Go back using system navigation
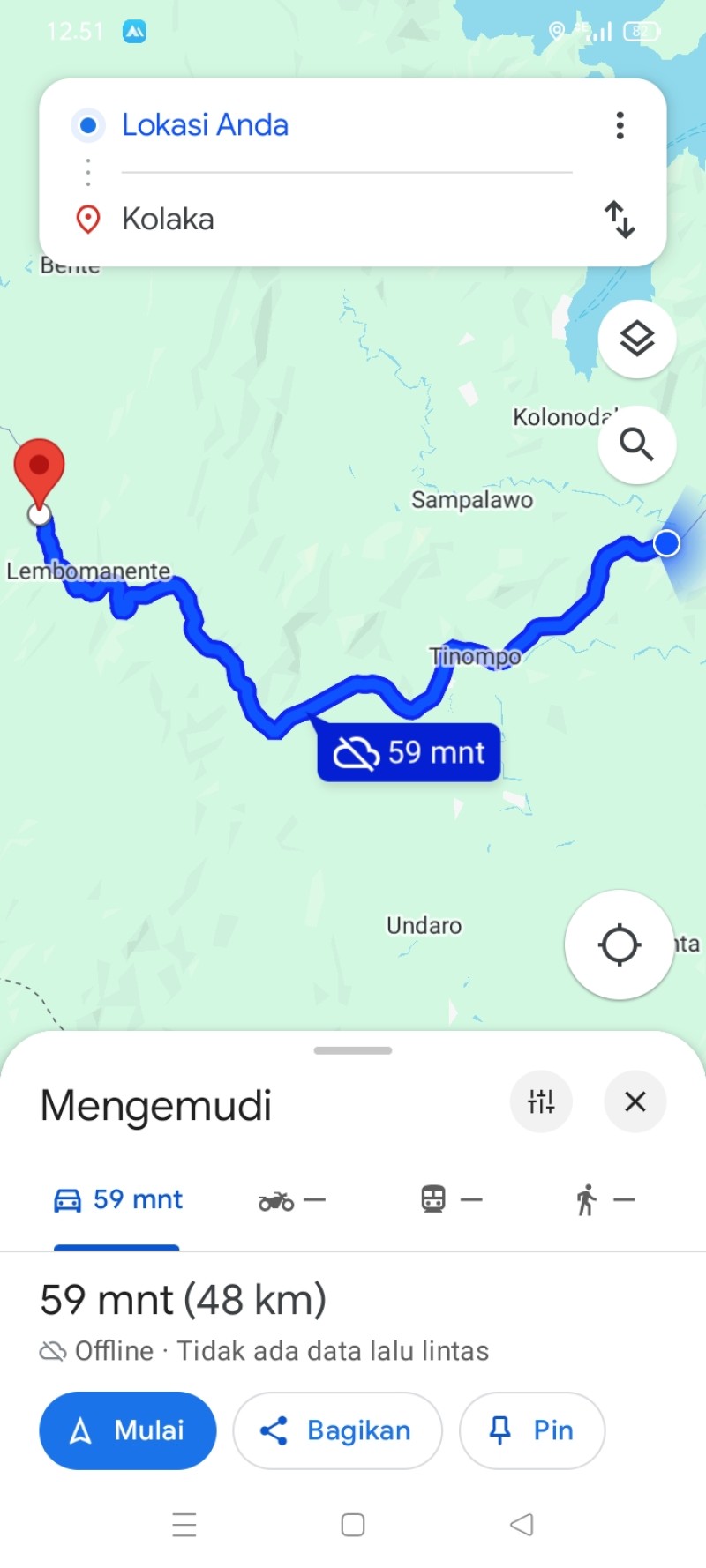The height and width of the screenshot is (1568, 706). pos(522,1524)
